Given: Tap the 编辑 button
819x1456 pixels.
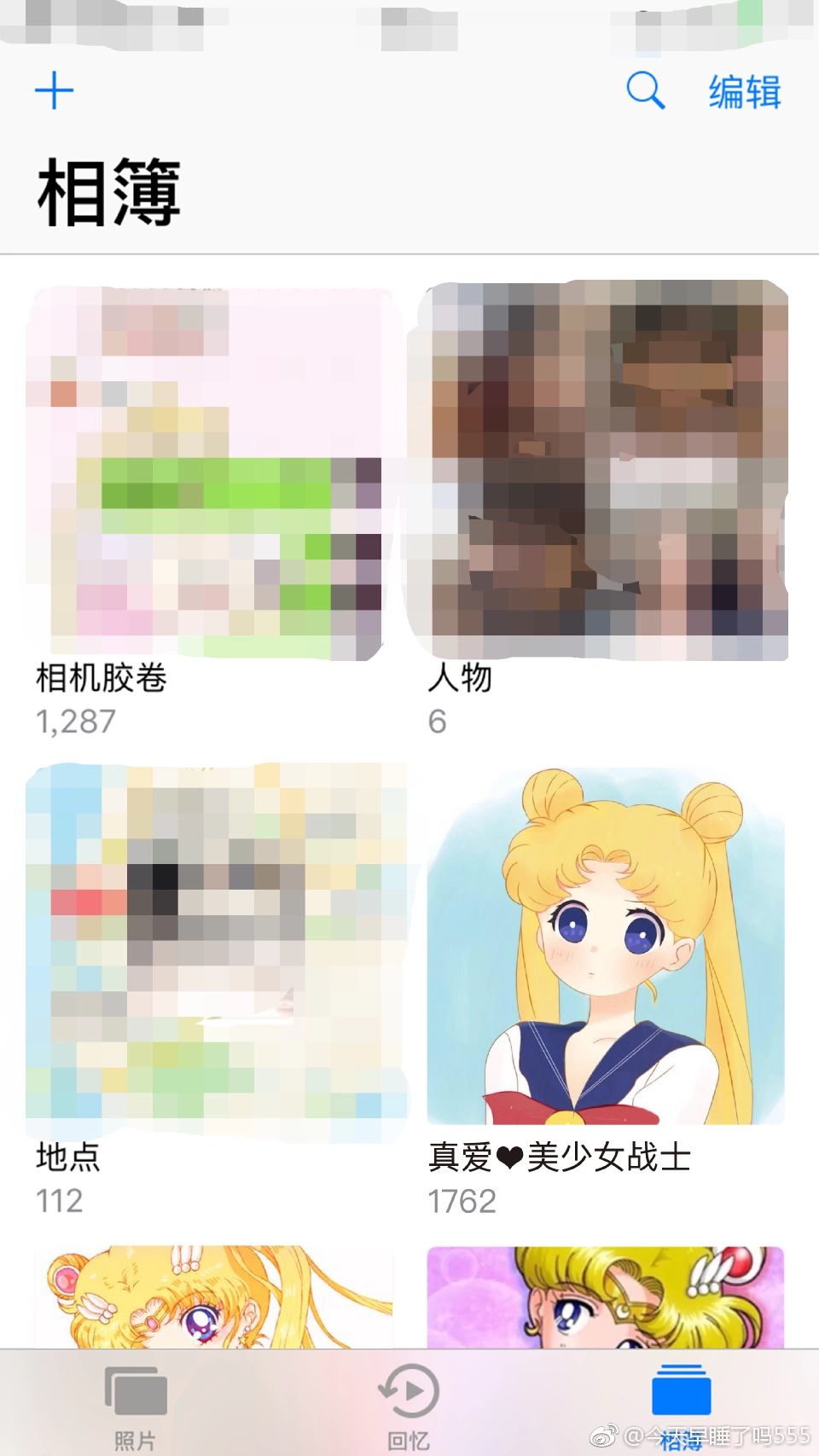Looking at the screenshot, I should tap(745, 92).
